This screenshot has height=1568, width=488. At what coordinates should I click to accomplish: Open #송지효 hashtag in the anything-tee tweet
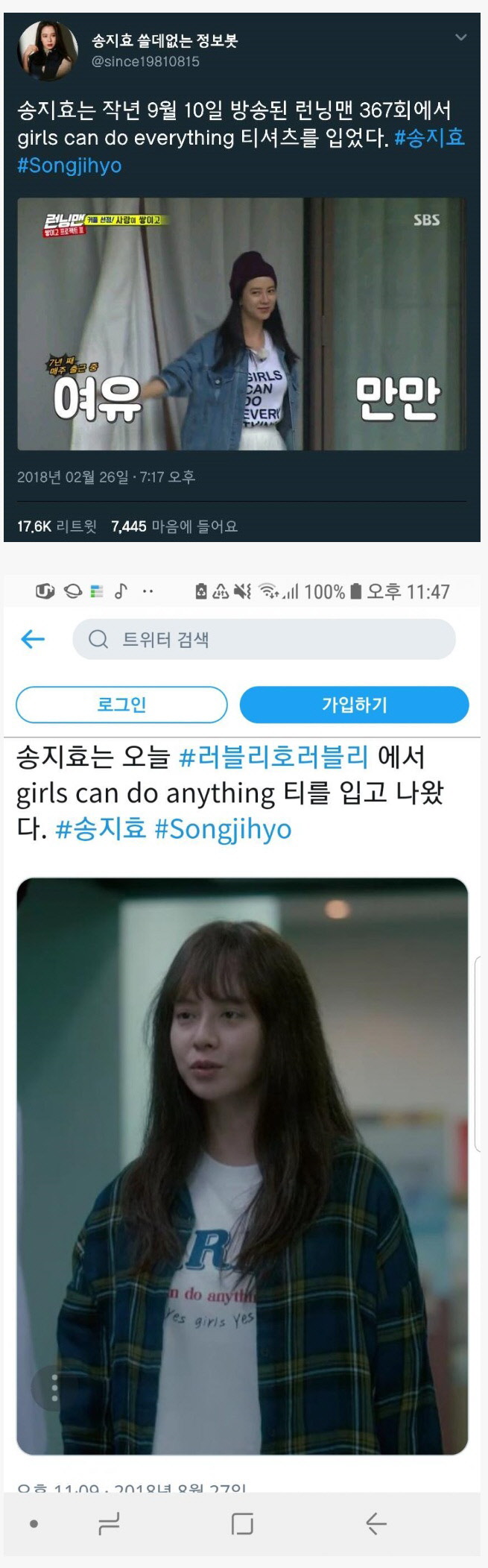click(x=101, y=829)
